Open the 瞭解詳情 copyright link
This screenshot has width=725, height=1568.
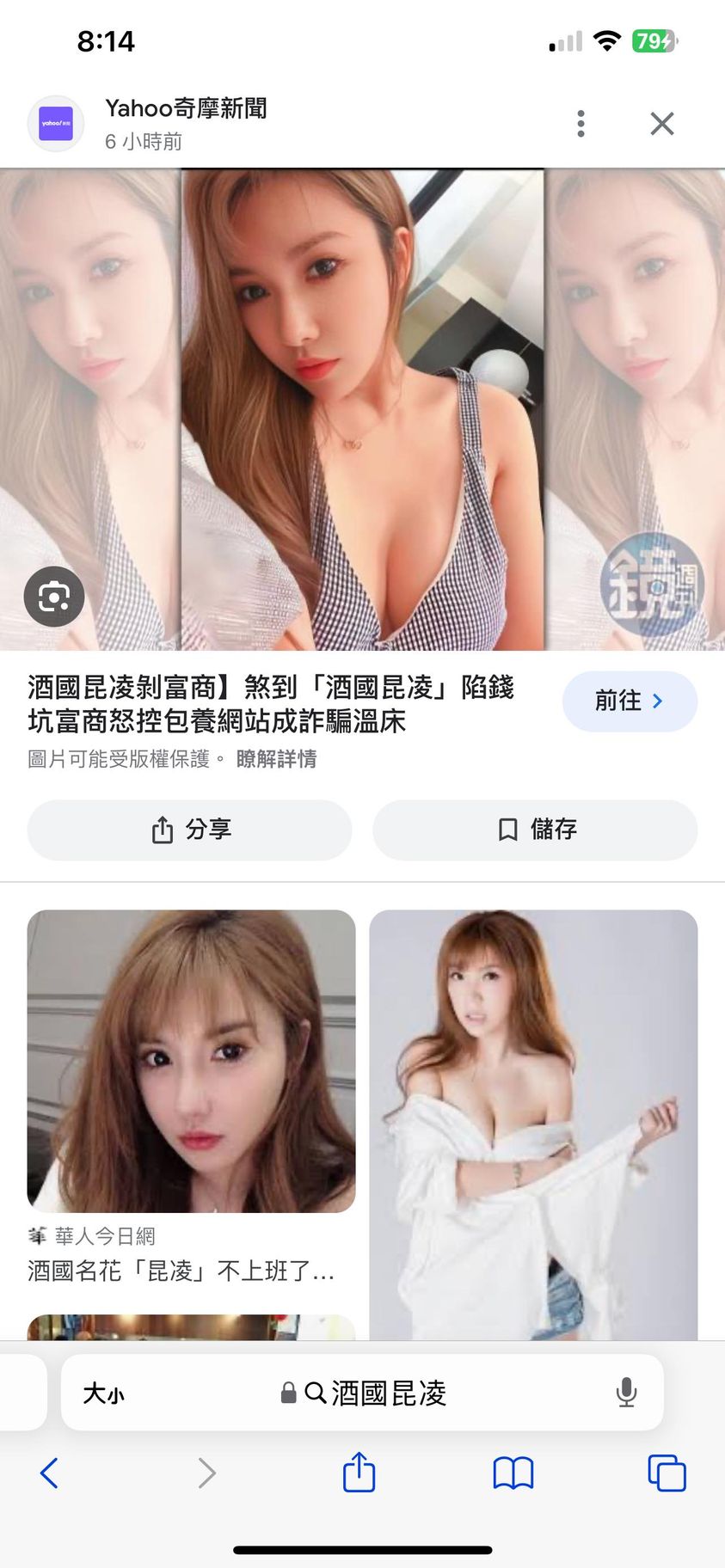(x=276, y=759)
